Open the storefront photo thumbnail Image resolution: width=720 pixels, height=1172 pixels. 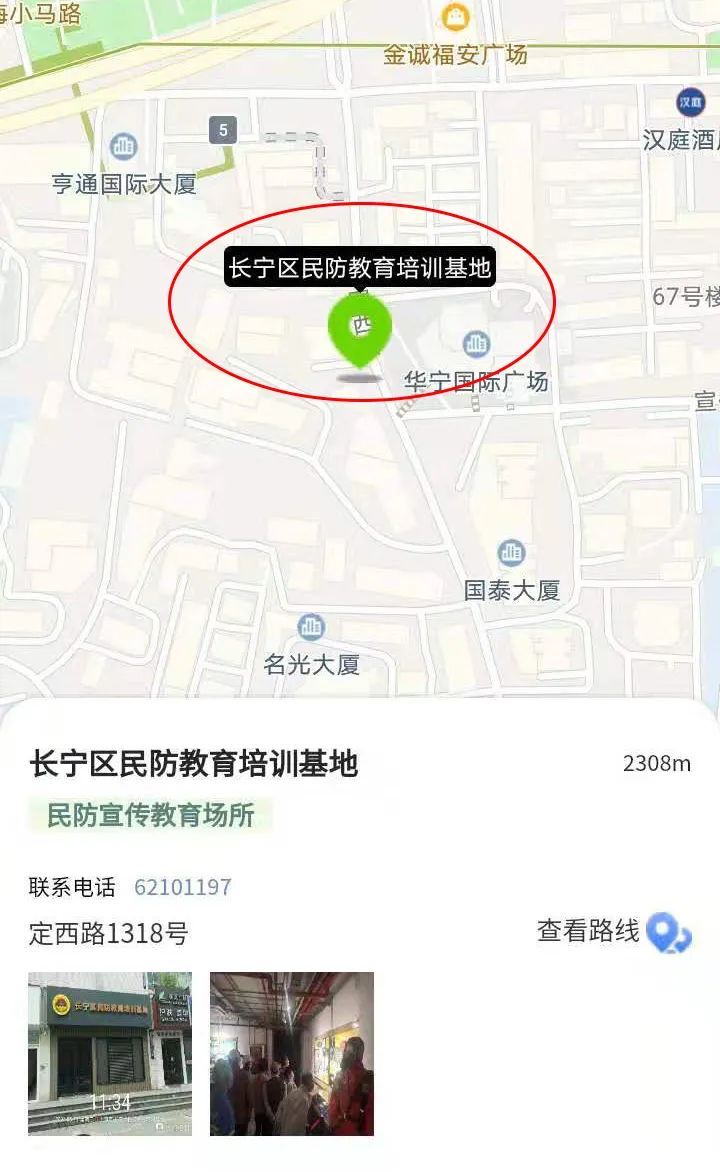coord(110,1053)
